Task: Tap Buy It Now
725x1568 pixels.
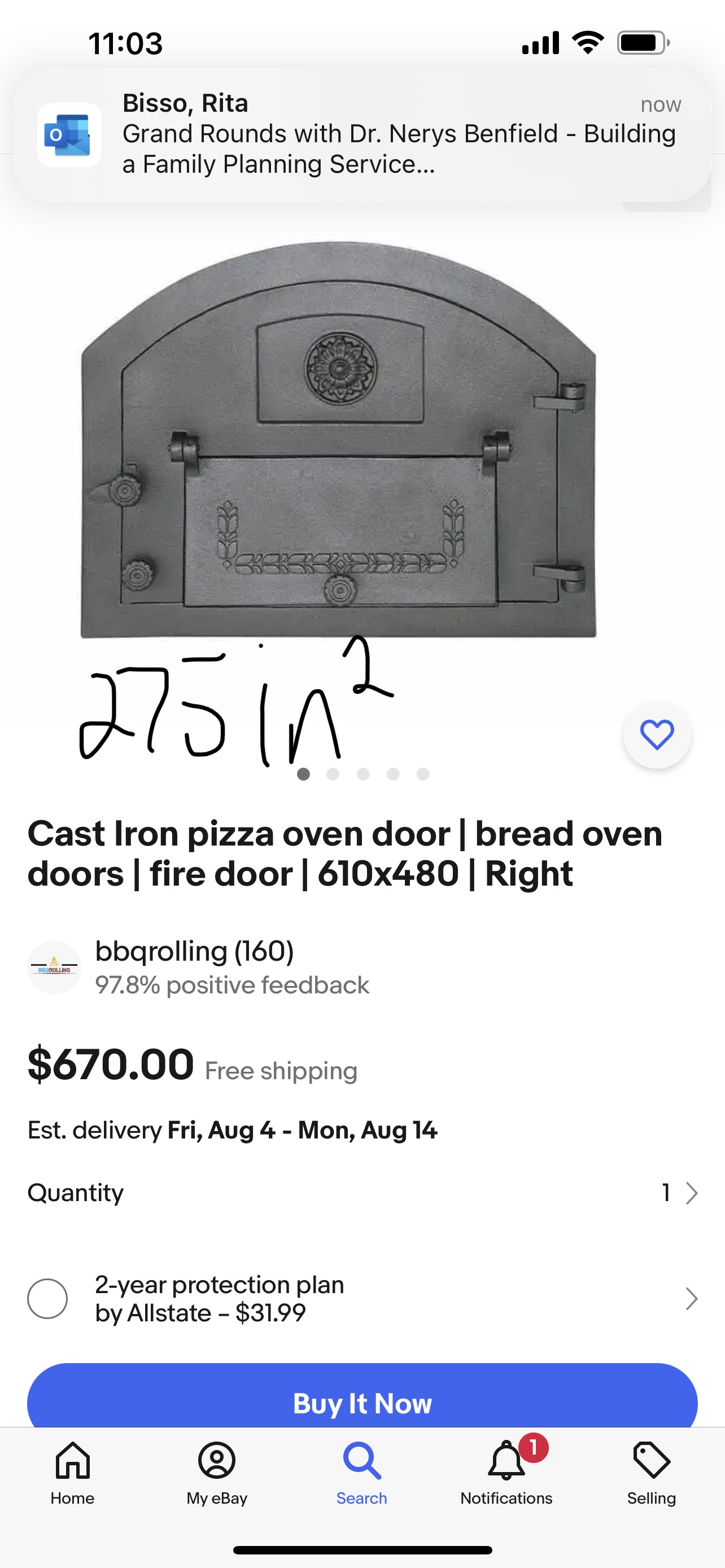Action: pyautogui.click(x=362, y=1396)
